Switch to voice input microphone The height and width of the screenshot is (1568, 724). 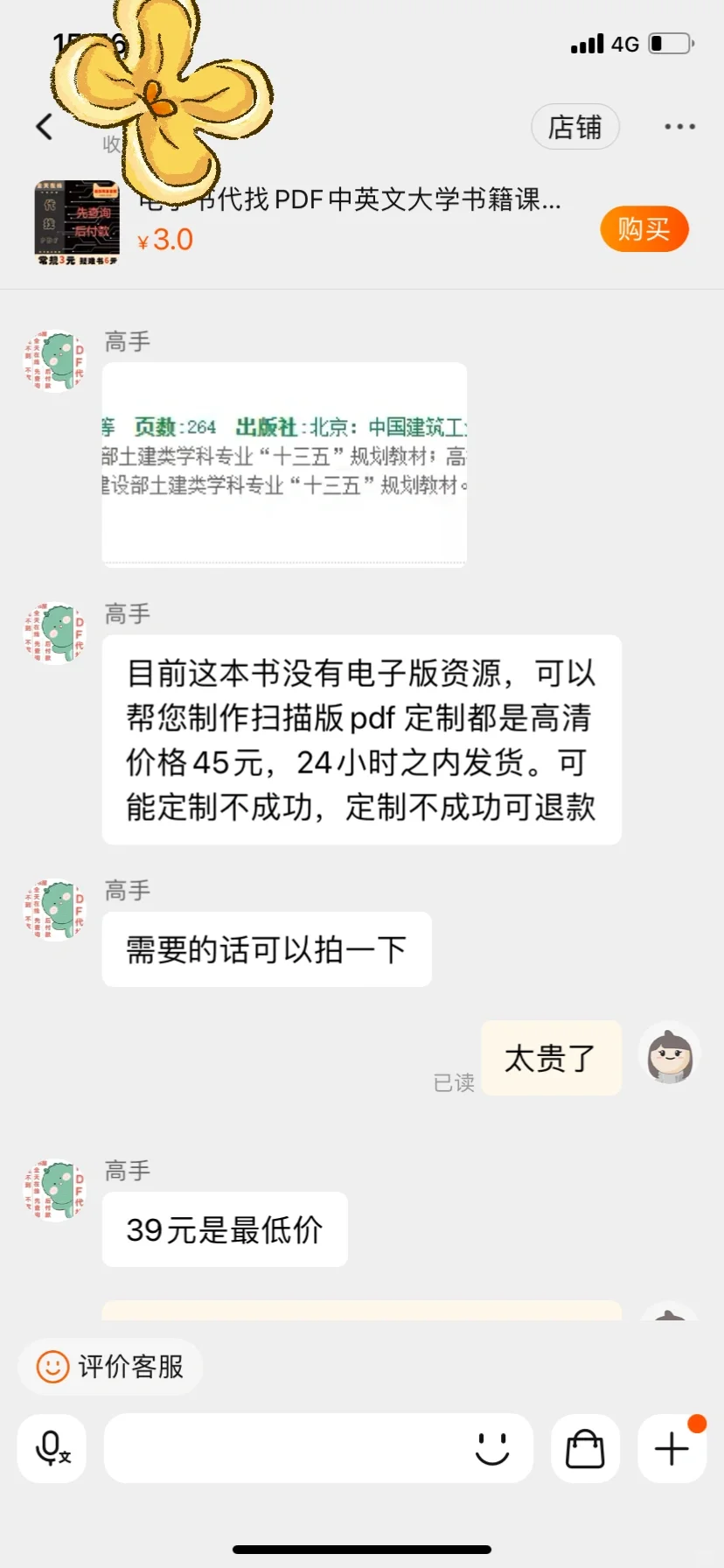[52, 1448]
